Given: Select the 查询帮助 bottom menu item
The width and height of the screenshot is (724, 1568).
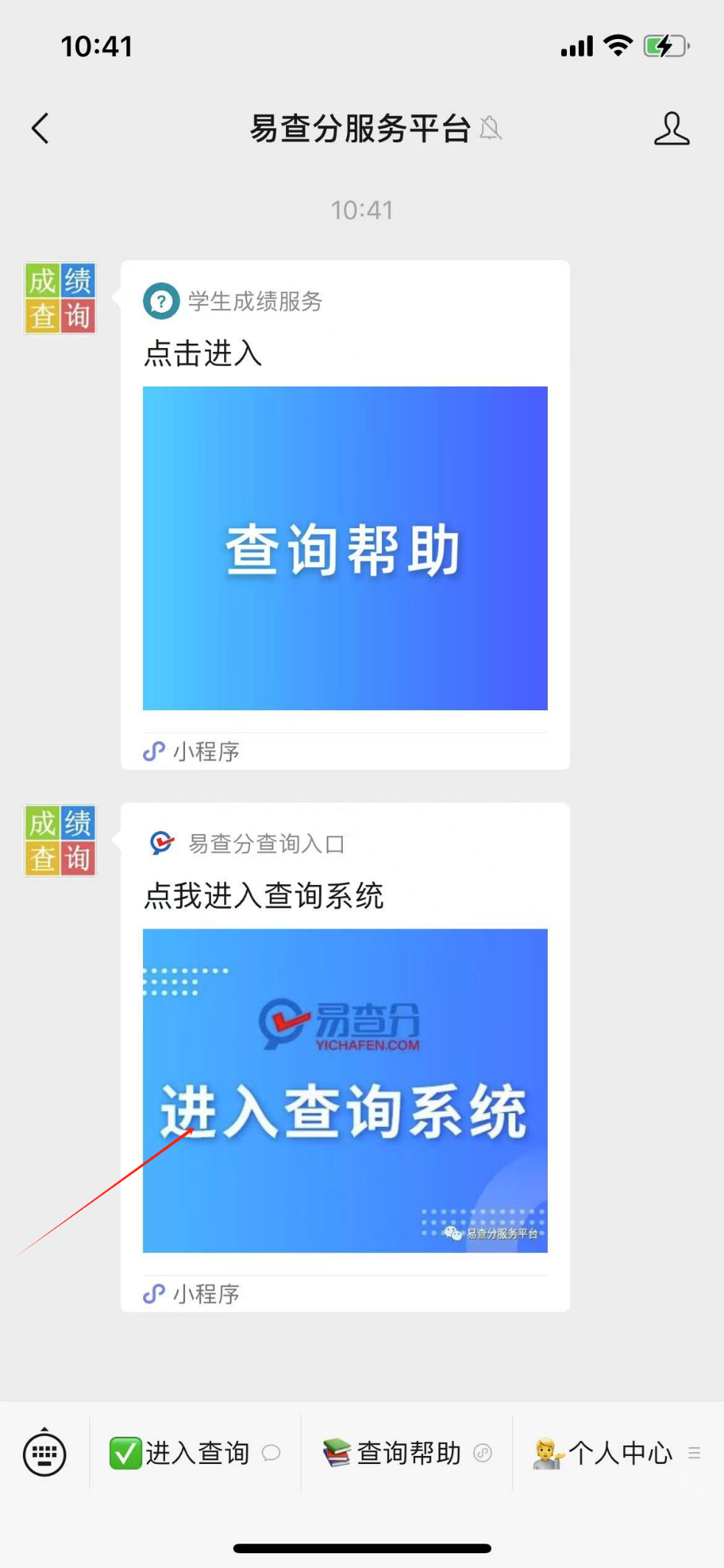Looking at the screenshot, I should [x=407, y=1453].
